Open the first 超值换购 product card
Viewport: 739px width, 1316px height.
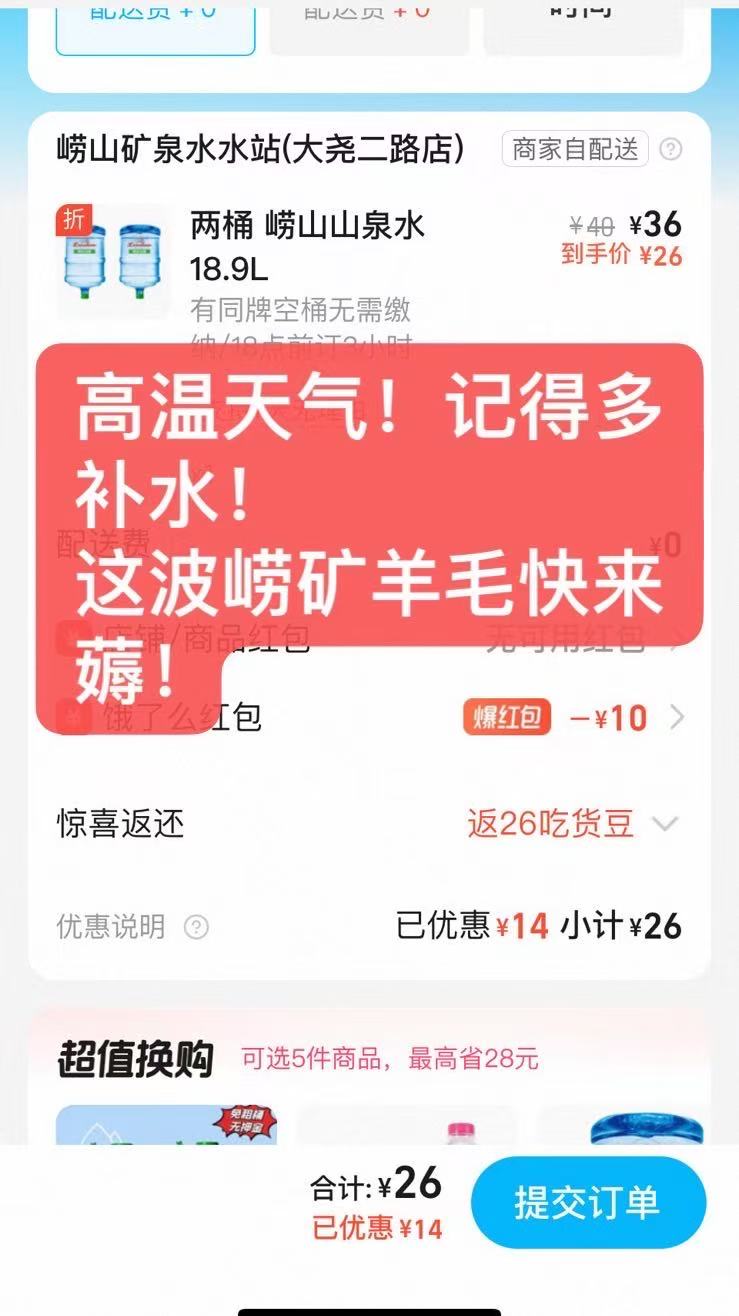pyautogui.click(x=165, y=1125)
